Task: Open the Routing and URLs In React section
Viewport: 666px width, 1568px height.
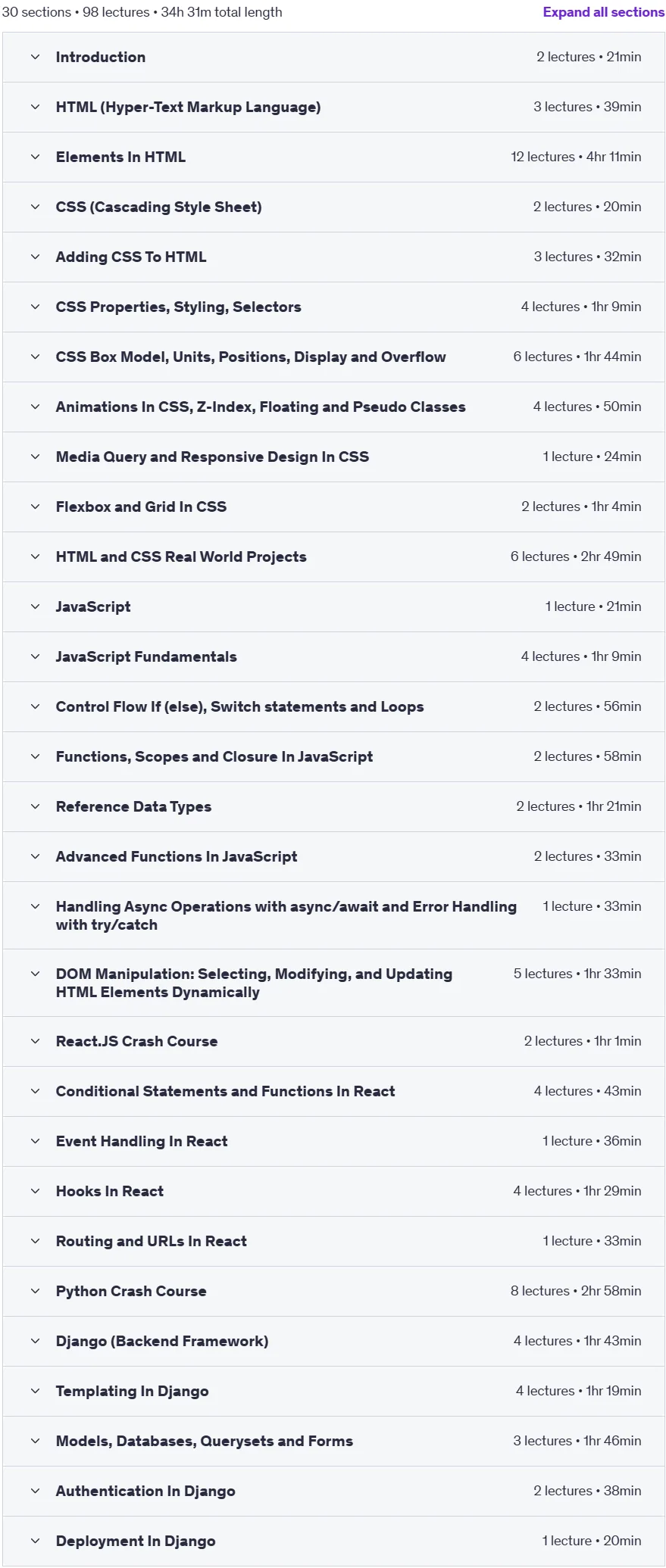Action: (333, 1241)
